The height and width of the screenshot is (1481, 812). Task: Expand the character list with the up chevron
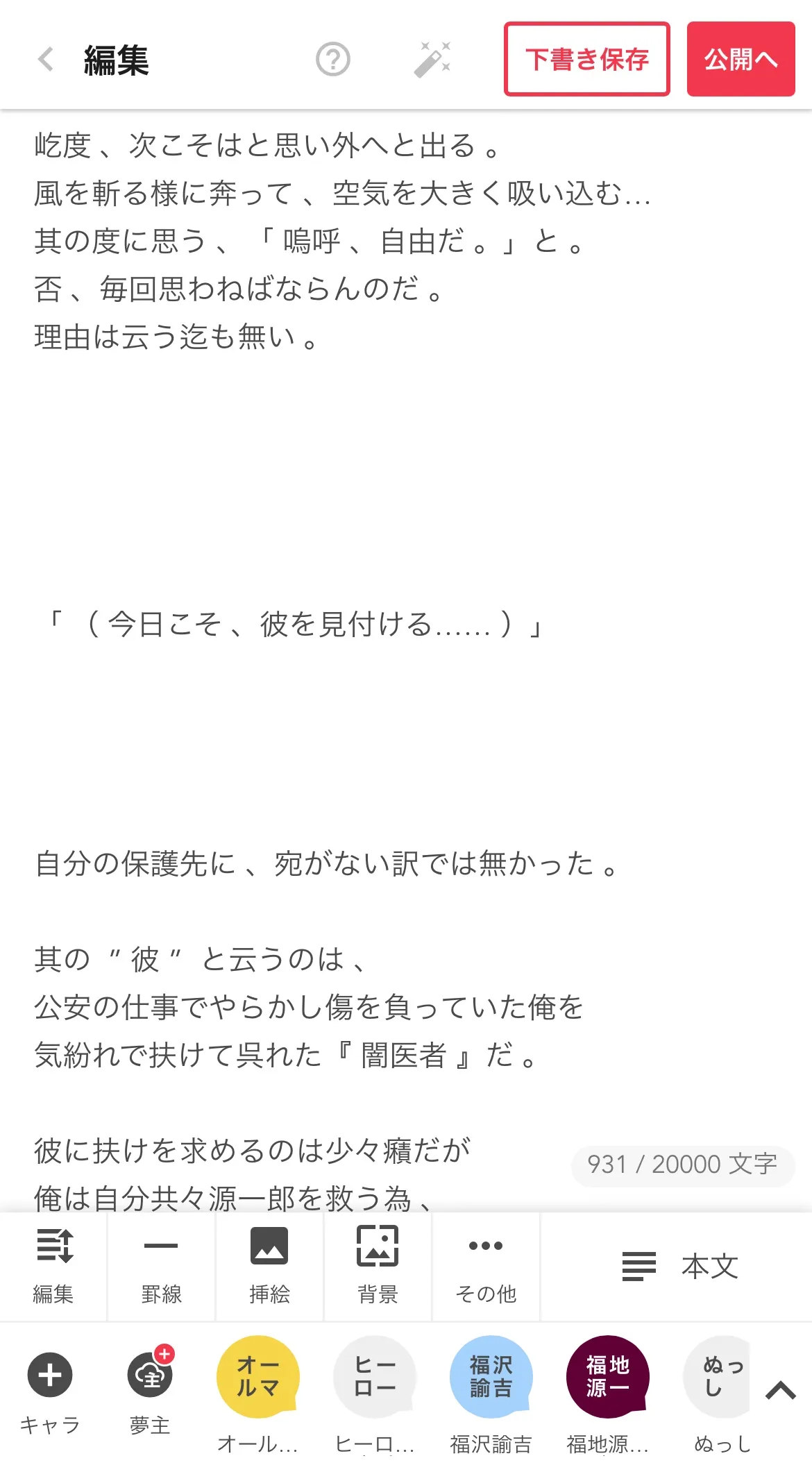[x=781, y=1391]
